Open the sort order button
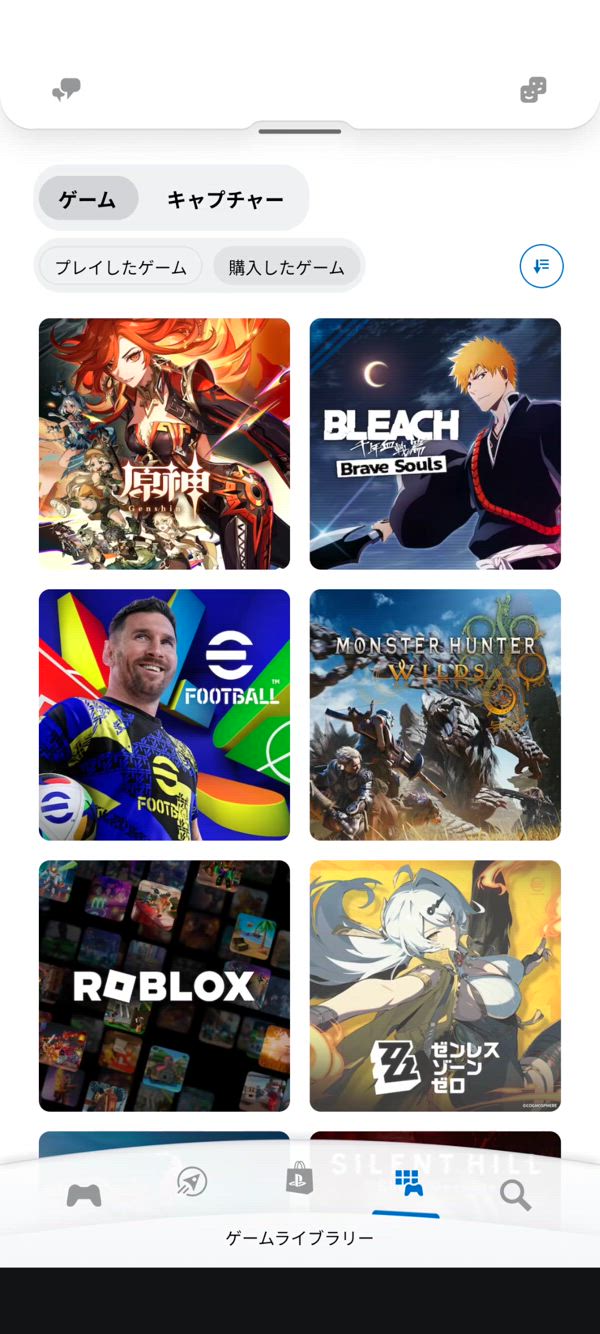Screen dimensions: 600x1334 (541, 266)
